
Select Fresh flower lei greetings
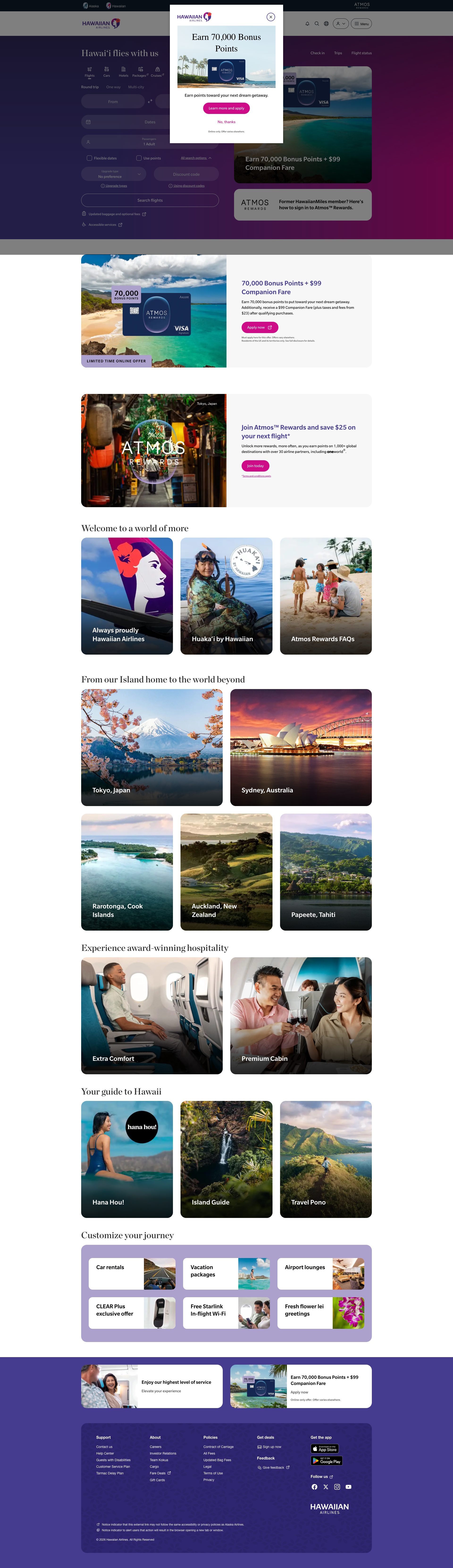320,1313
